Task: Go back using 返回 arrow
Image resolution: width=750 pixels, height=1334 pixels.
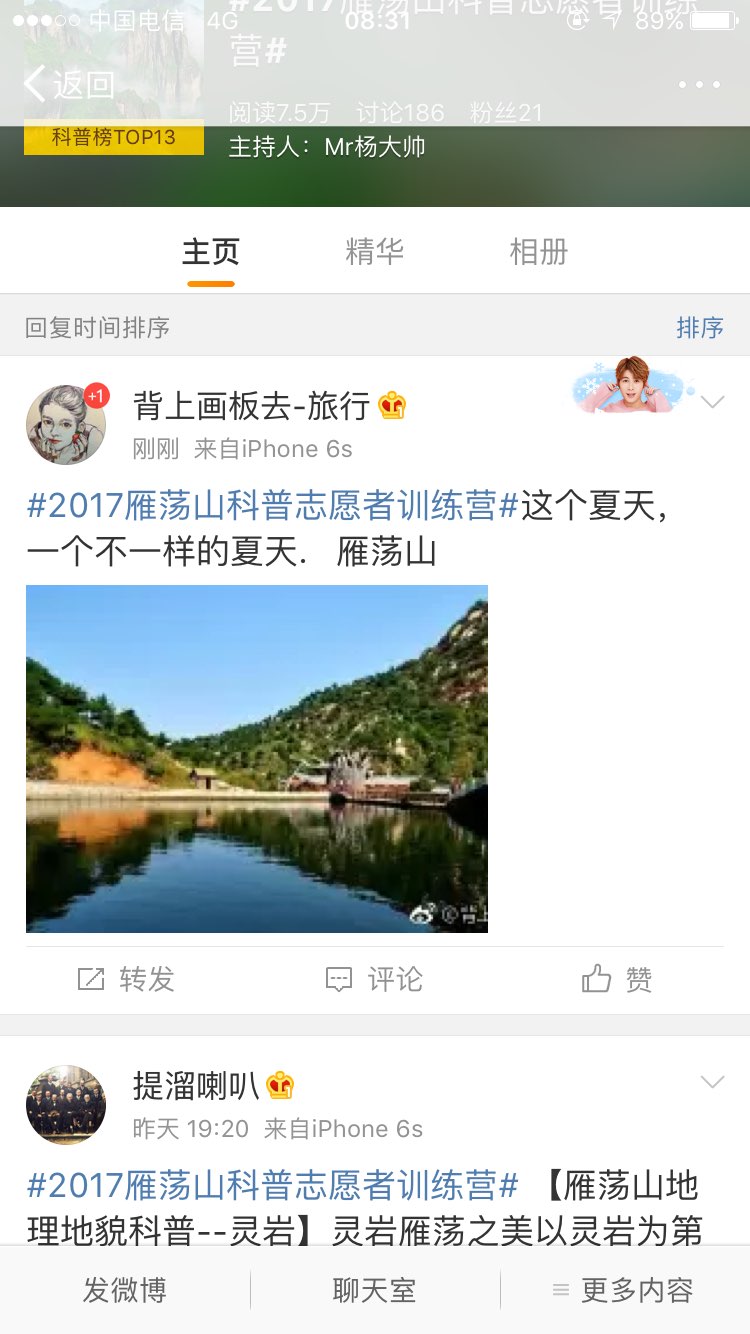Action: pos(68,85)
